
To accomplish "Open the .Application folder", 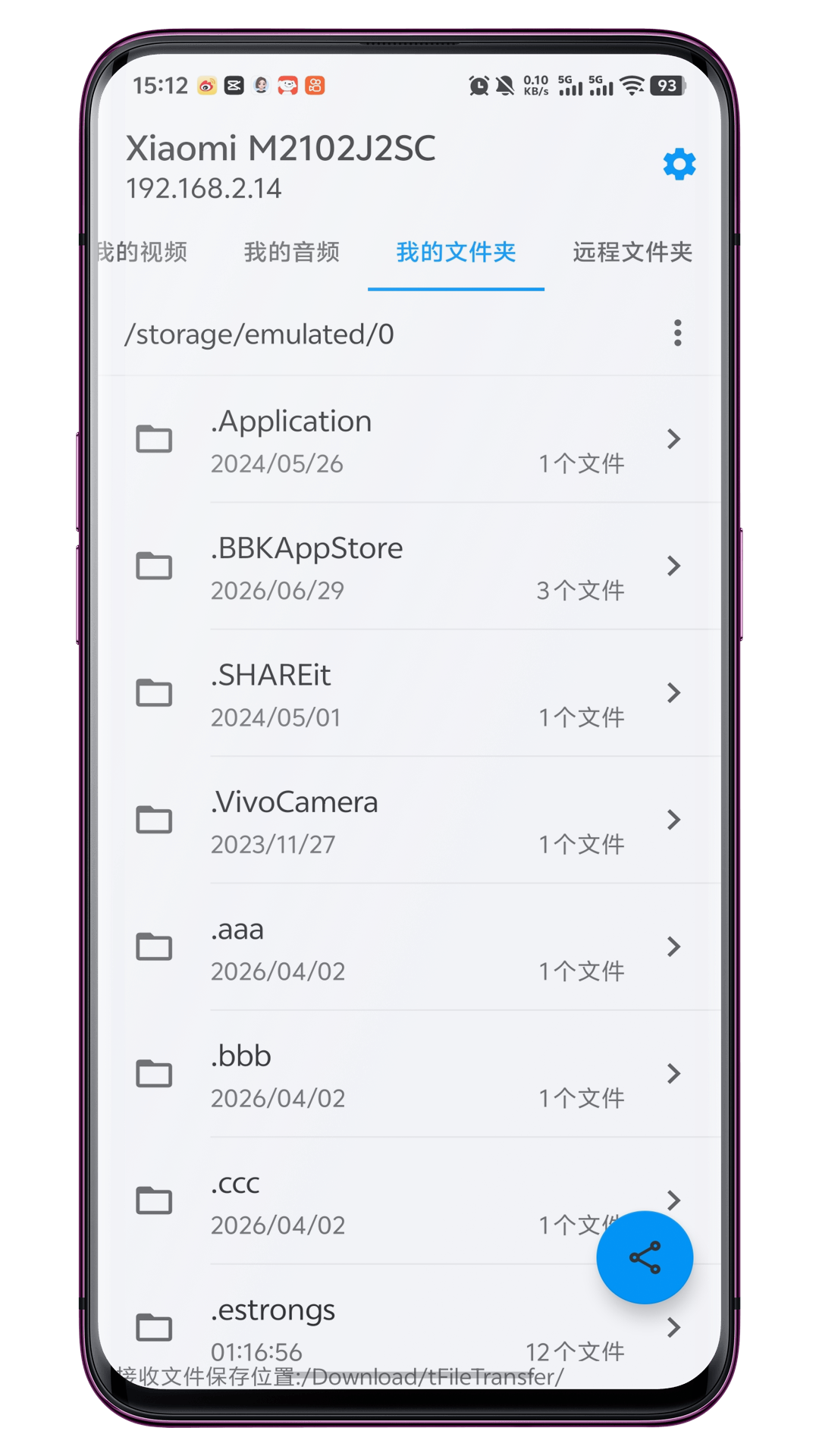I will (409, 440).
